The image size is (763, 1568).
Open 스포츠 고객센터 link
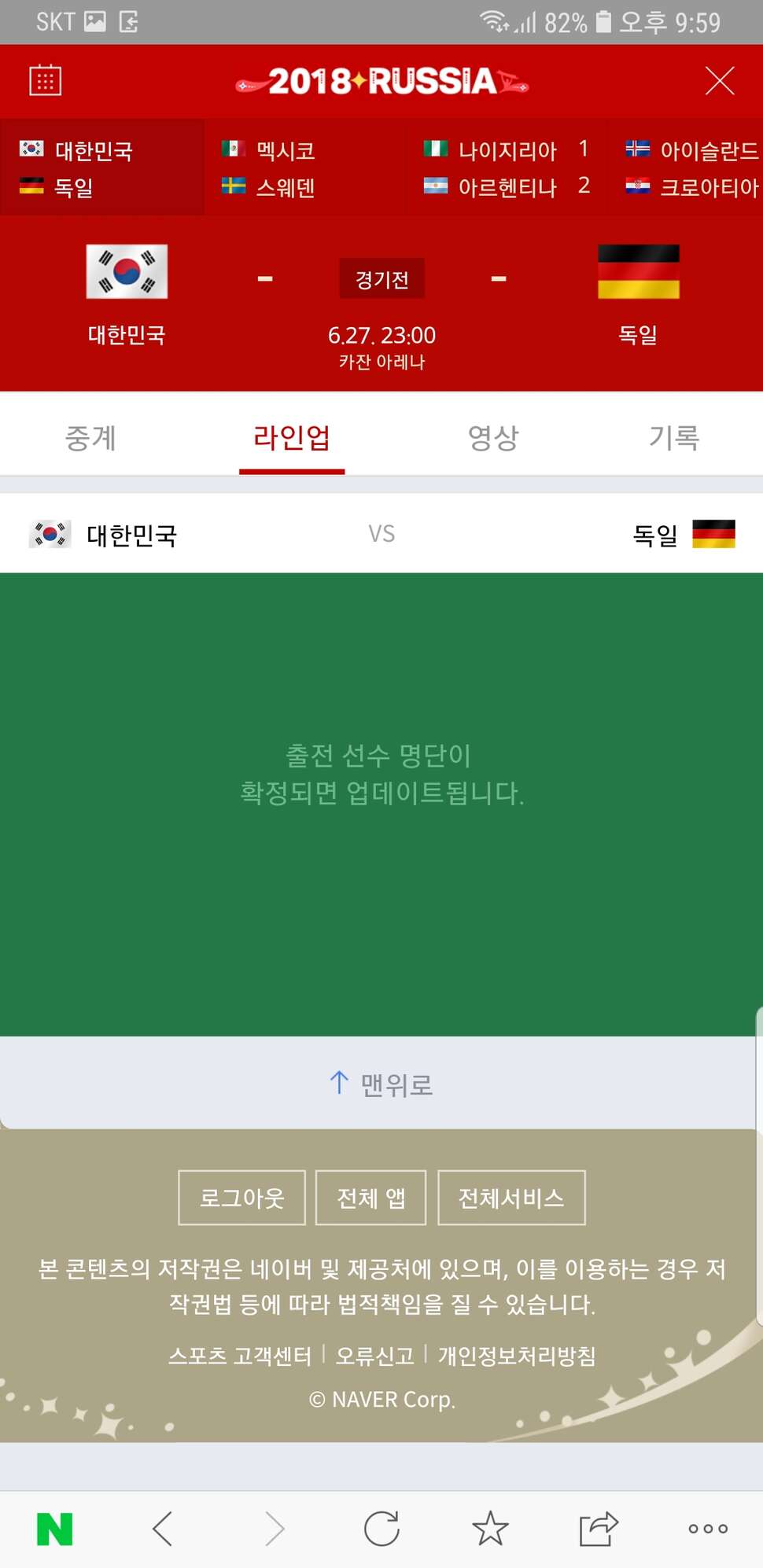point(240,1356)
